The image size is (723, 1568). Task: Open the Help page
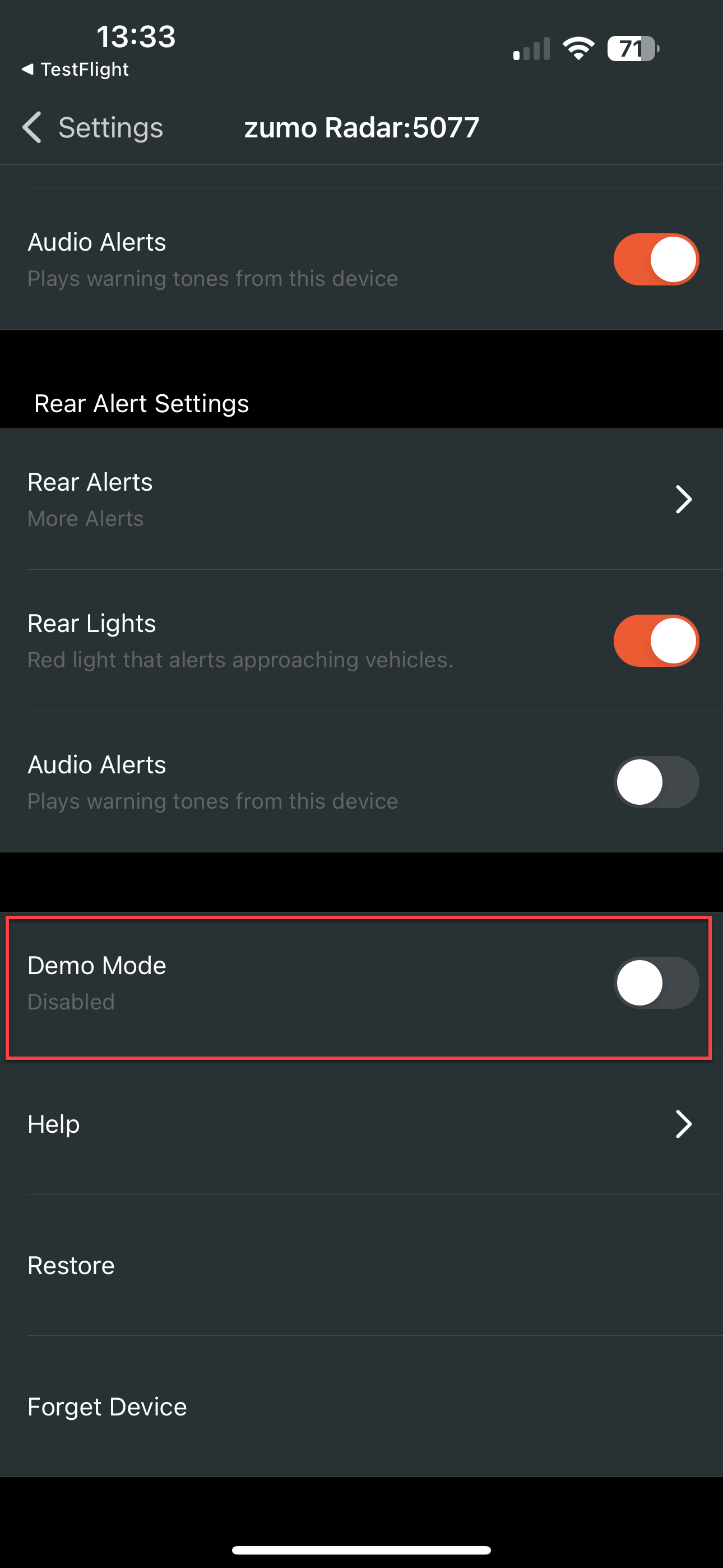pos(361,1124)
